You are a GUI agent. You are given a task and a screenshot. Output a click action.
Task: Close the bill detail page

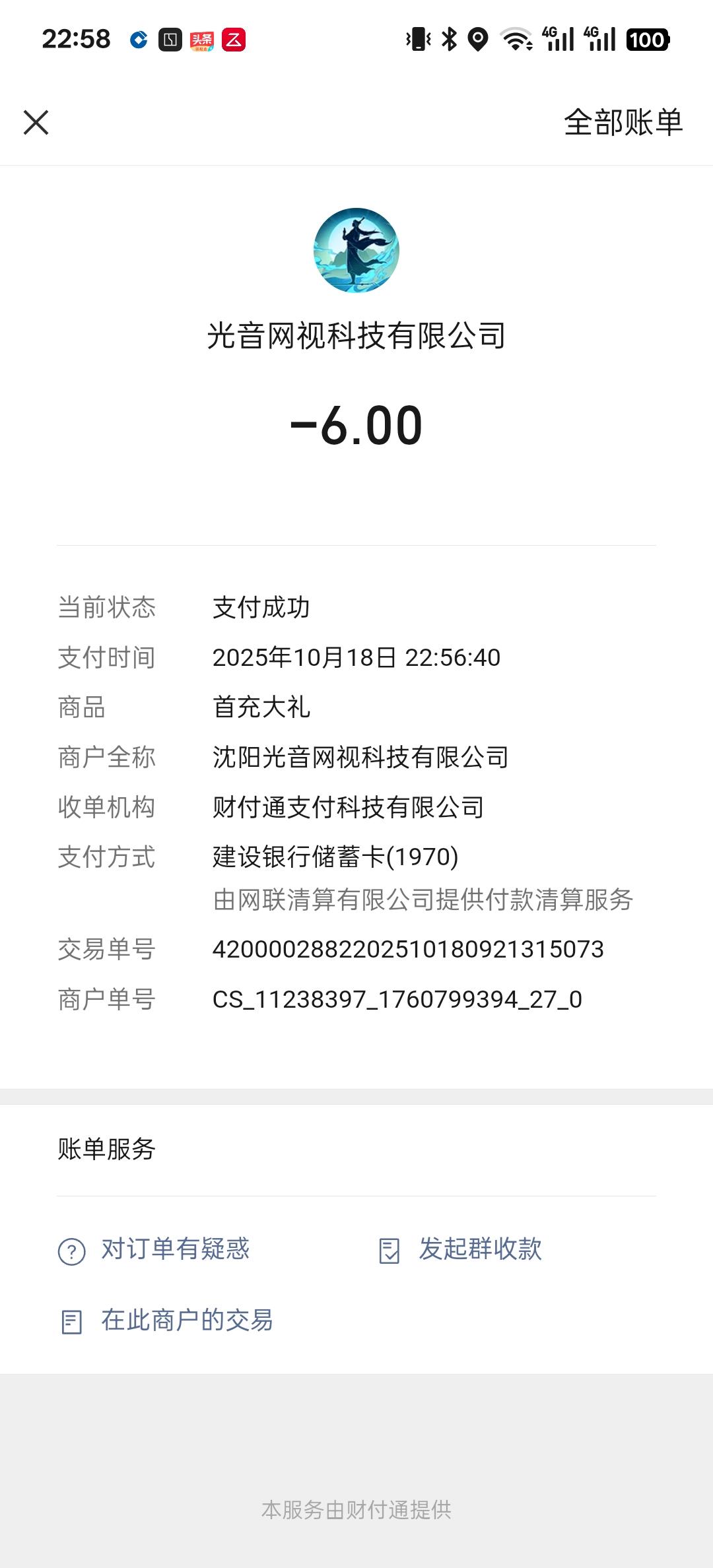[x=36, y=122]
